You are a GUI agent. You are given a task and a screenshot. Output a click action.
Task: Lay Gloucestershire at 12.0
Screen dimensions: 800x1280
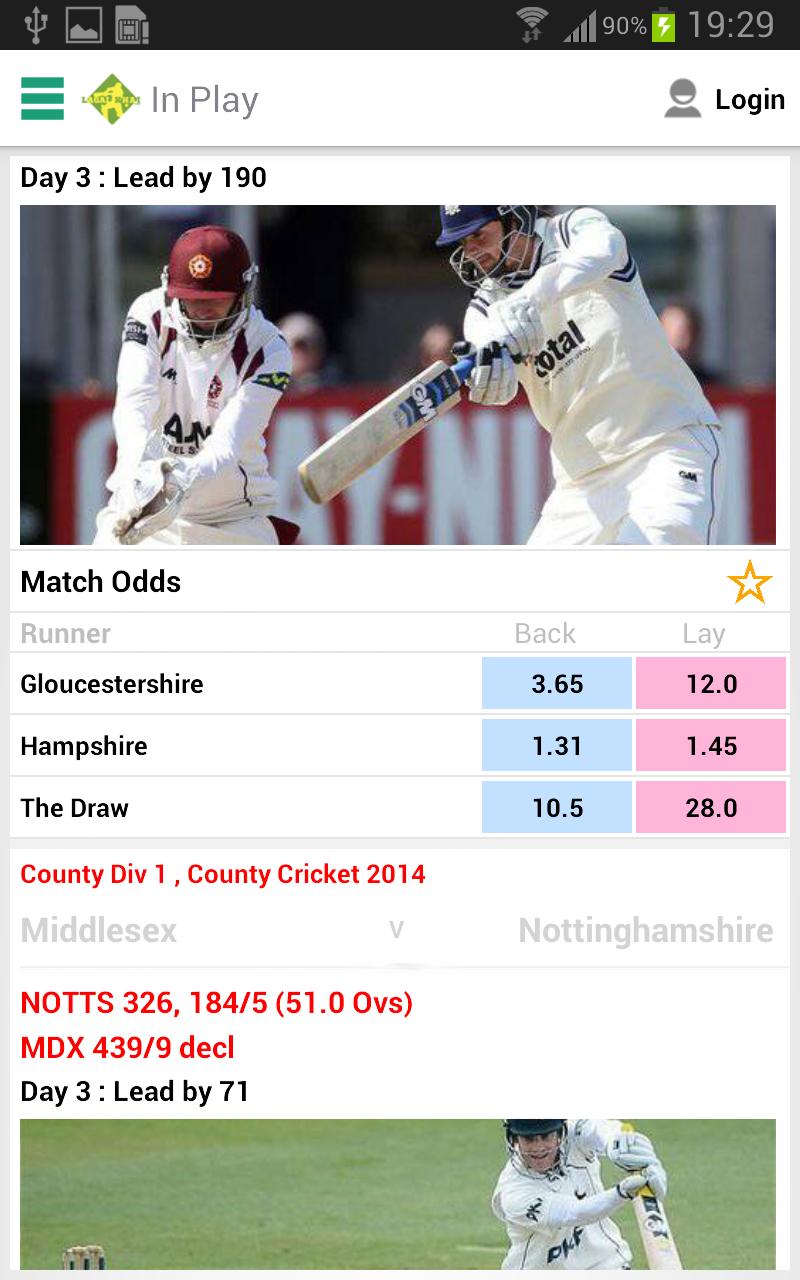point(711,684)
